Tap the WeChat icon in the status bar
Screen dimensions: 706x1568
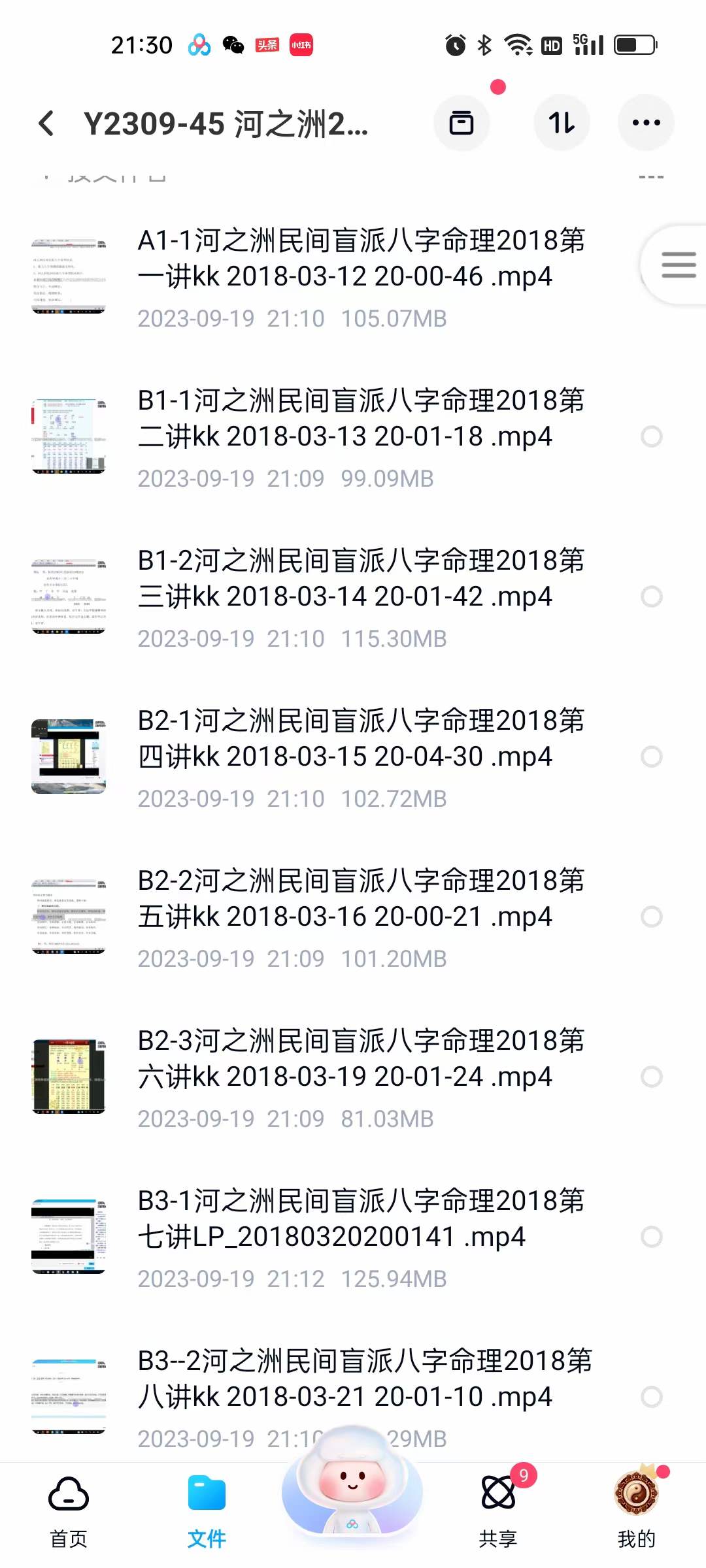point(232,44)
